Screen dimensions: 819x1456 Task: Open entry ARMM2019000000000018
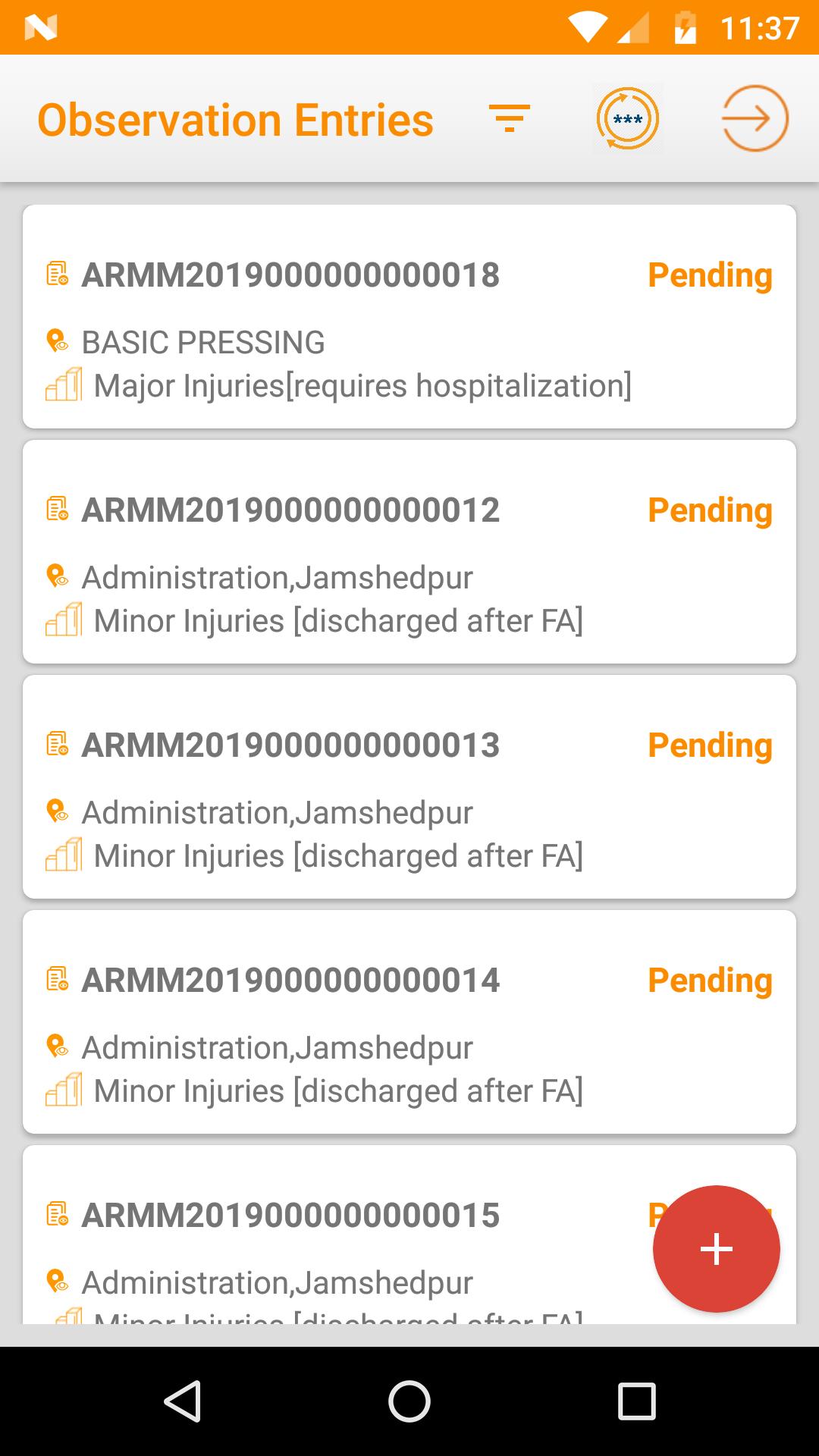coord(409,316)
